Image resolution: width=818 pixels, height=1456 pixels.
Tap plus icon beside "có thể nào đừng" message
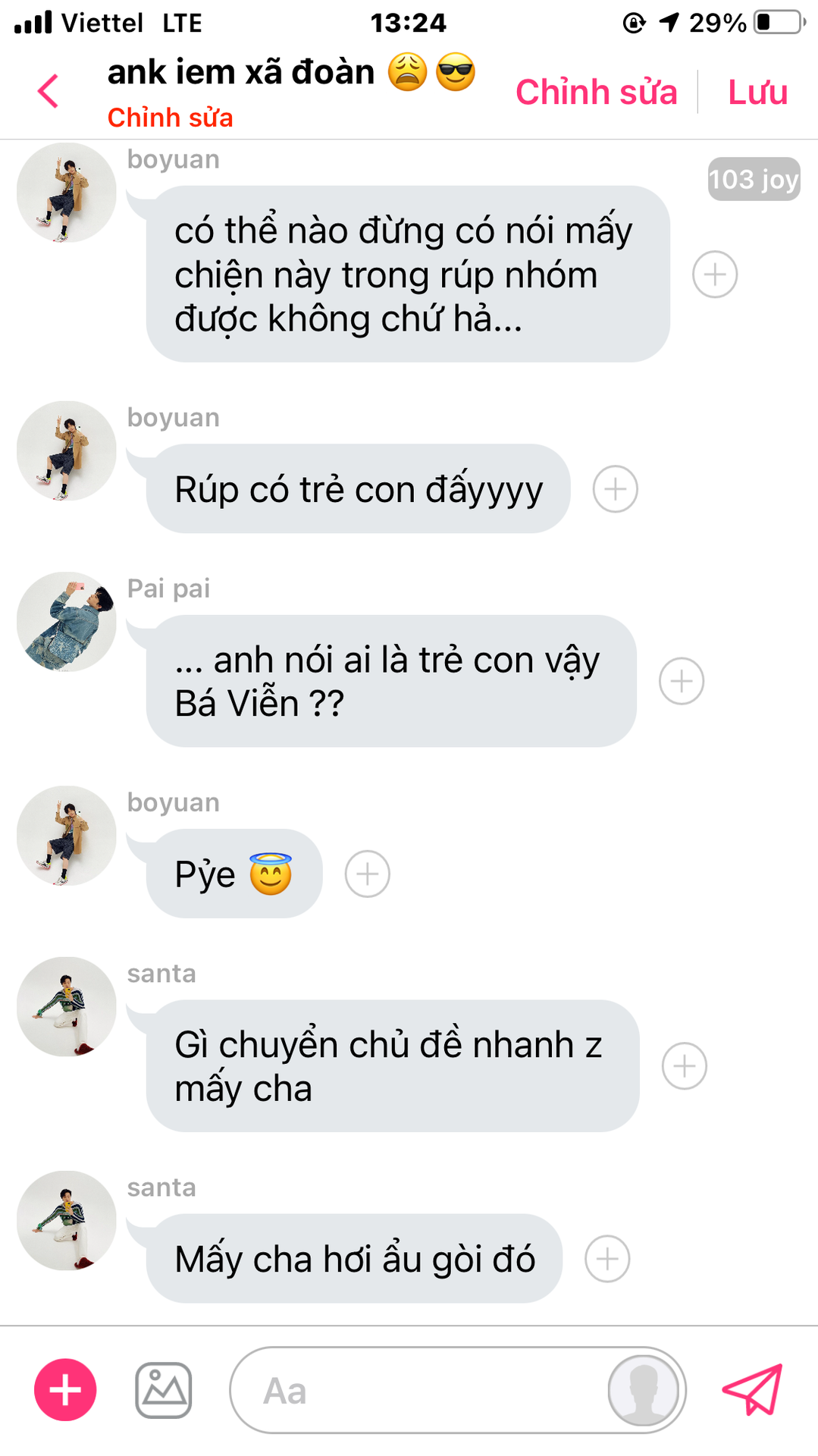point(715,275)
